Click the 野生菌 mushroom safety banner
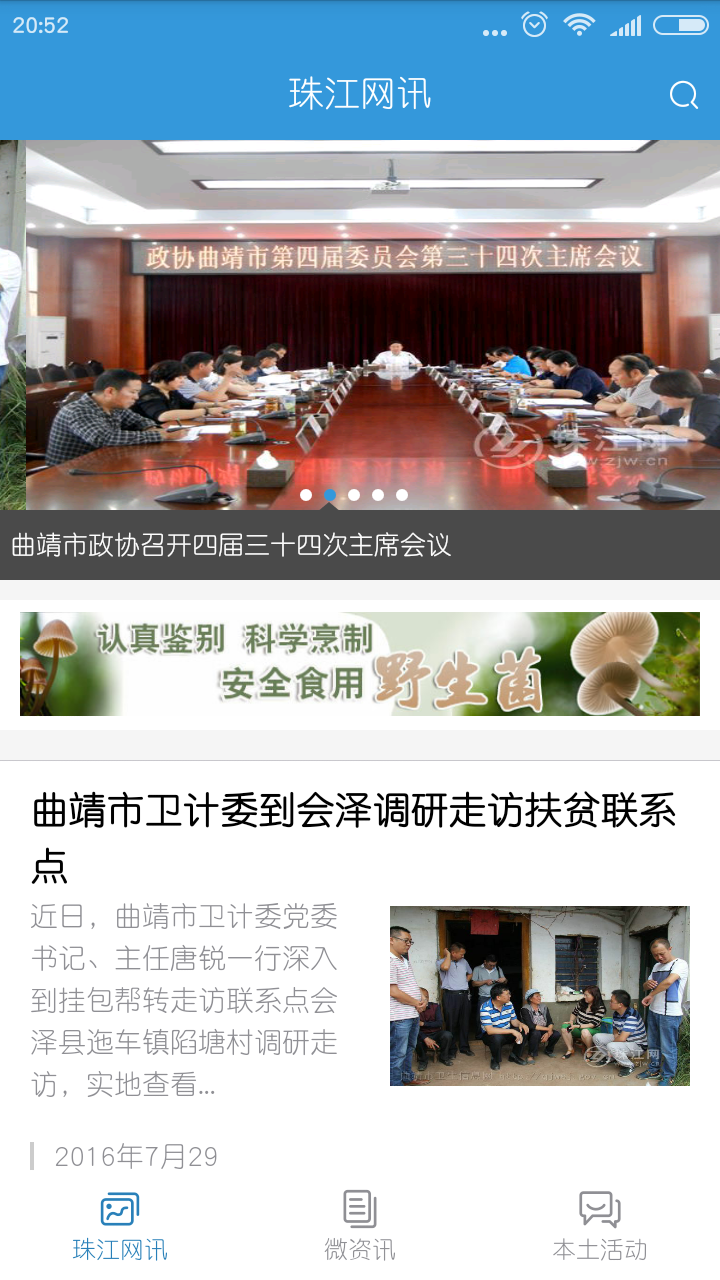Image resolution: width=720 pixels, height=1280 pixels. coord(360,663)
